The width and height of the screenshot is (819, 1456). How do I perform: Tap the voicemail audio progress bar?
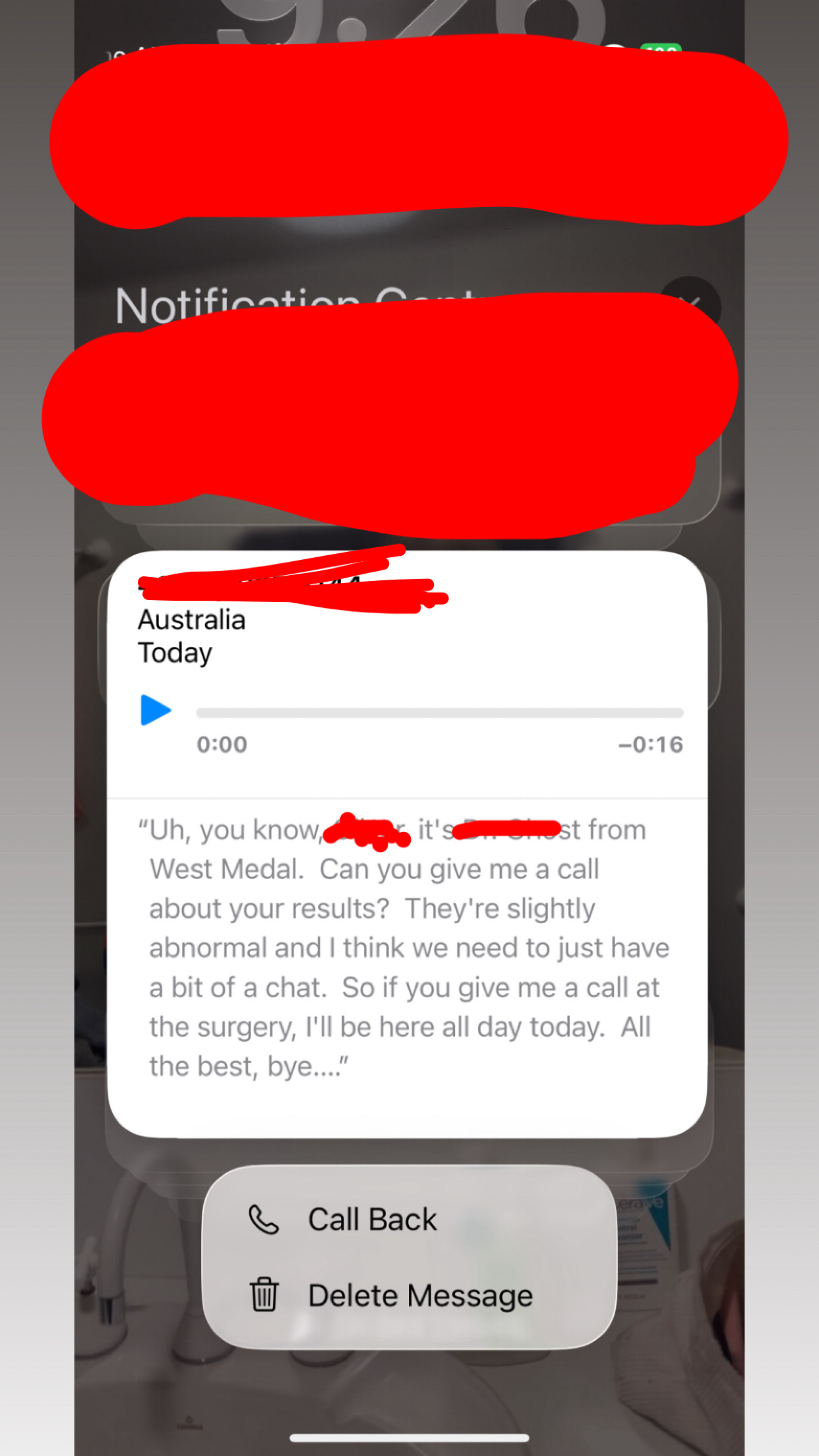click(x=439, y=713)
